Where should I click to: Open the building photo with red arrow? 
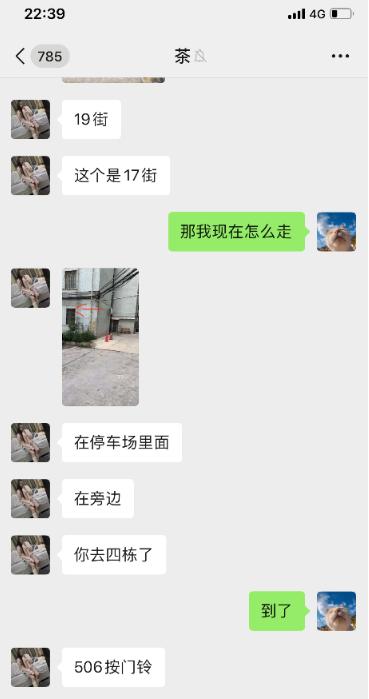pos(100,337)
